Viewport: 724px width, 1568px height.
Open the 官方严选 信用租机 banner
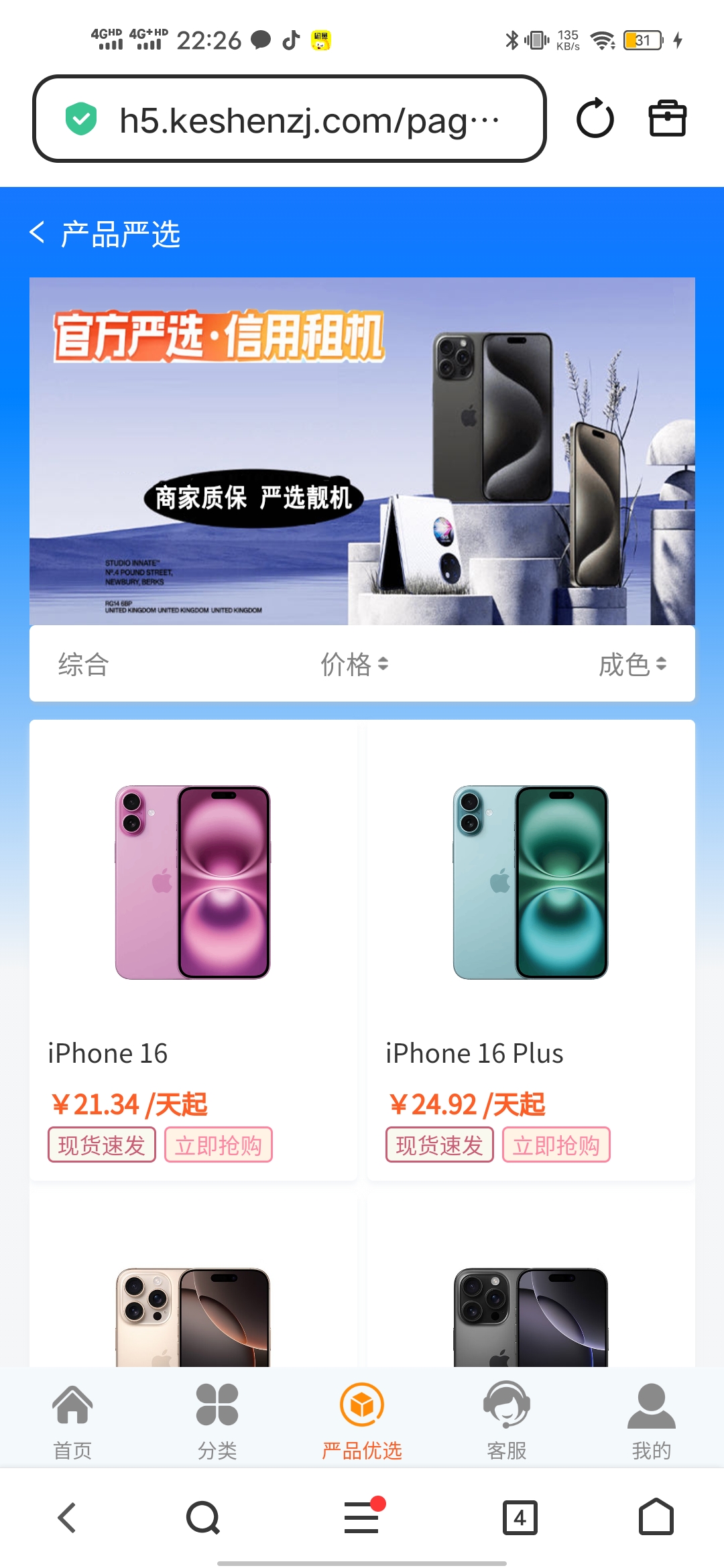[362, 451]
